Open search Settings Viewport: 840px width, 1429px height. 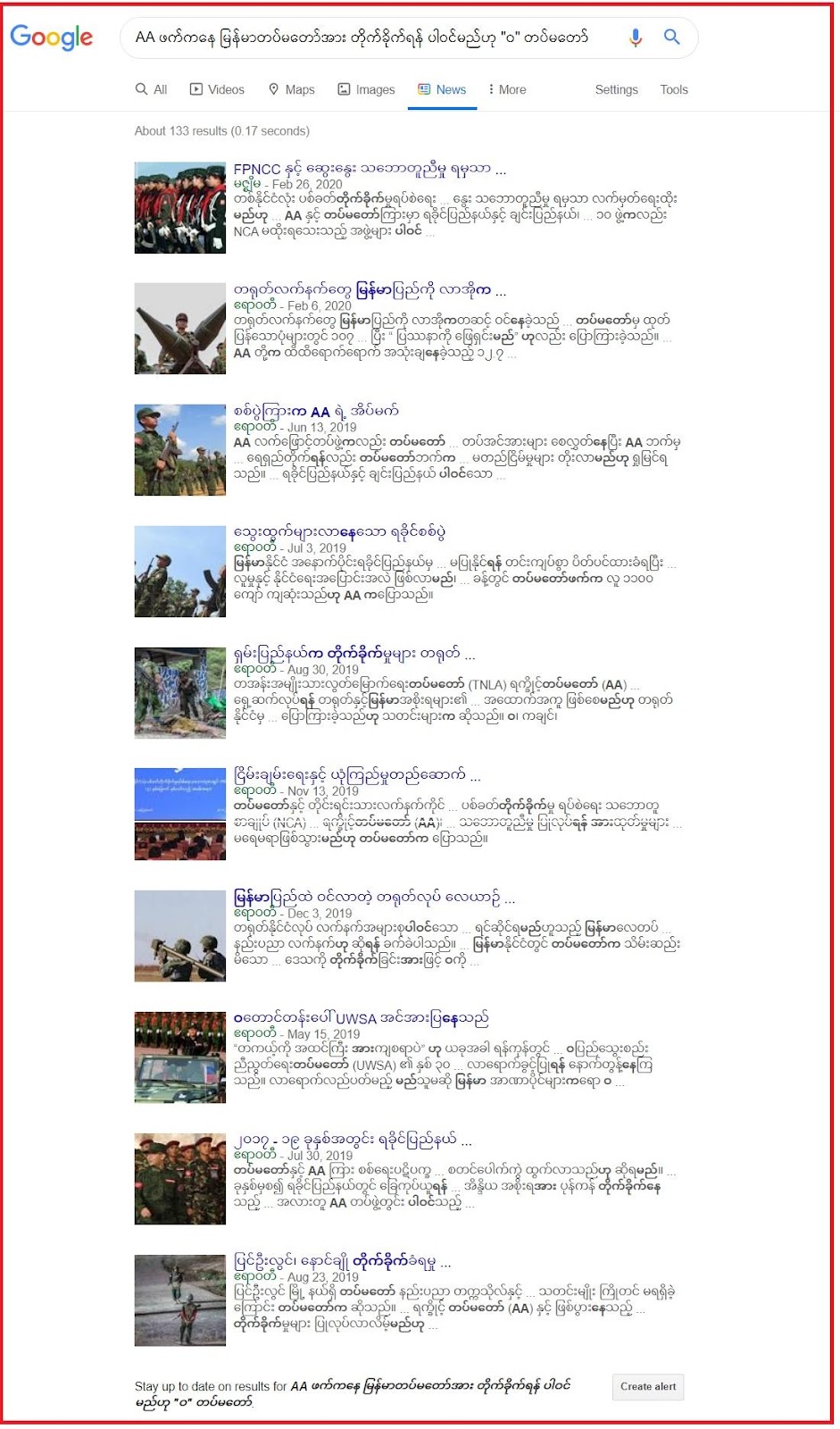pos(616,89)
